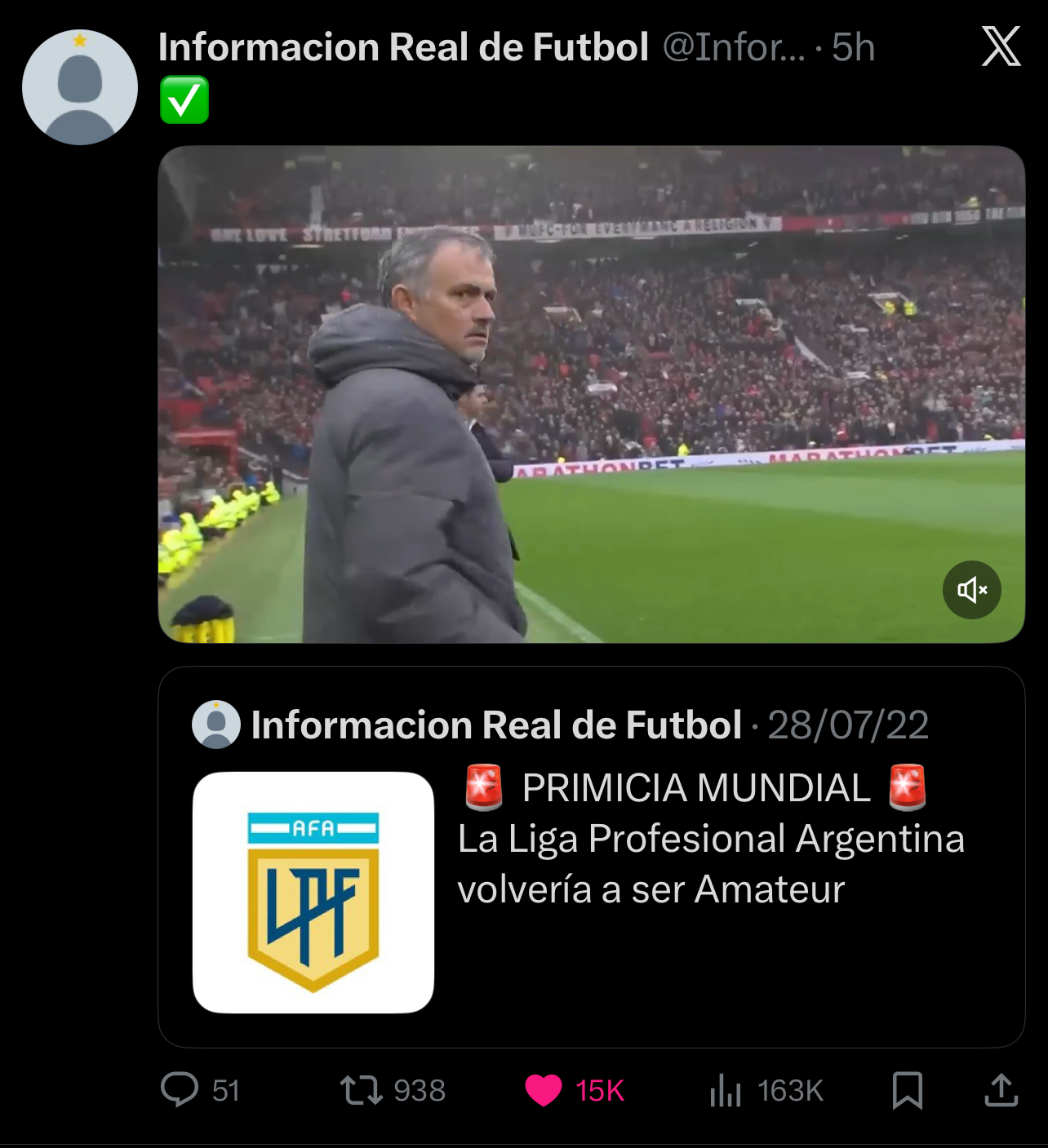This screenshot has width=1048, height=1148.
Task: Reply to the post with 51 comments
Action: [180, 1089]
